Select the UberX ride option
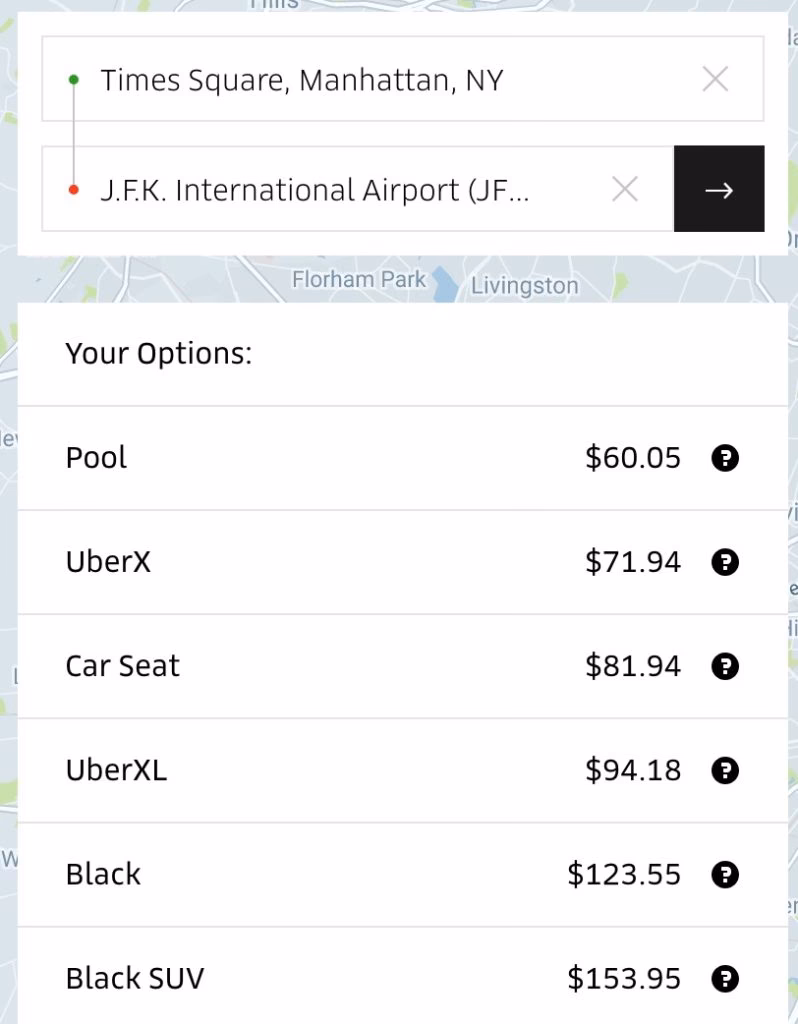 (300, 562)
